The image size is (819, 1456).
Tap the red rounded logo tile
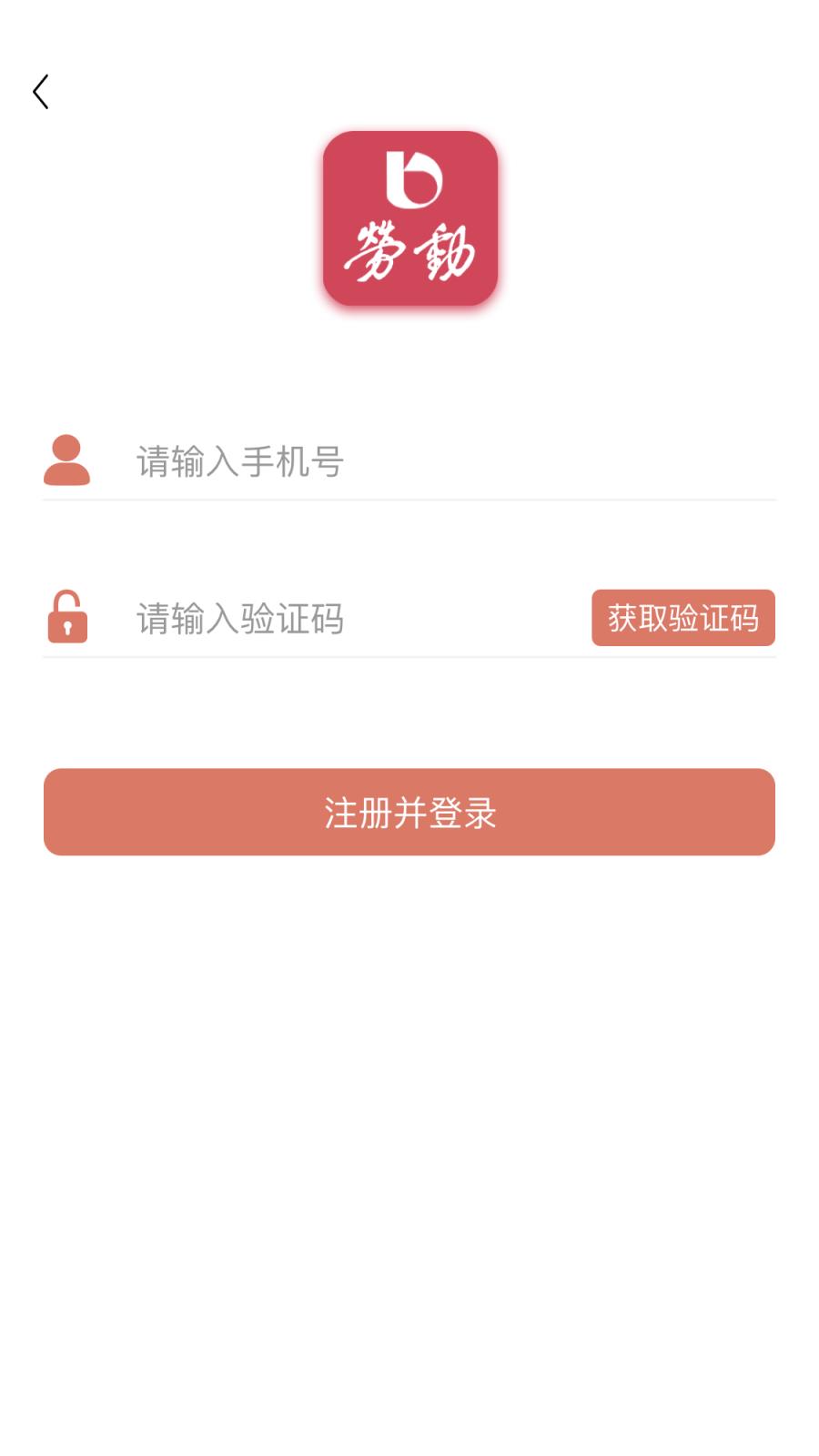click(x=409, y=221)
